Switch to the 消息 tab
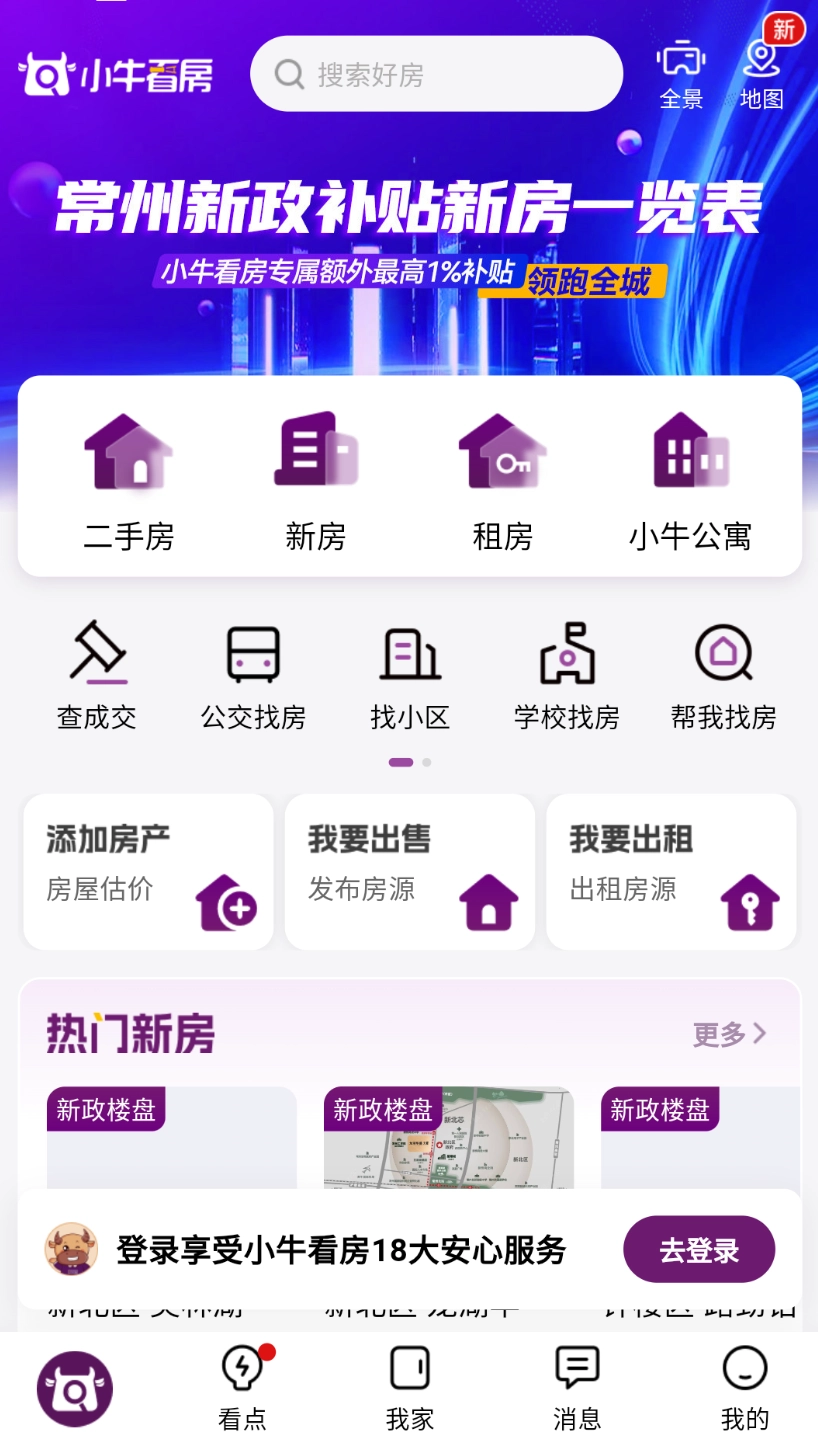This screenshot has width=818, height=1435. (576, 1386)
